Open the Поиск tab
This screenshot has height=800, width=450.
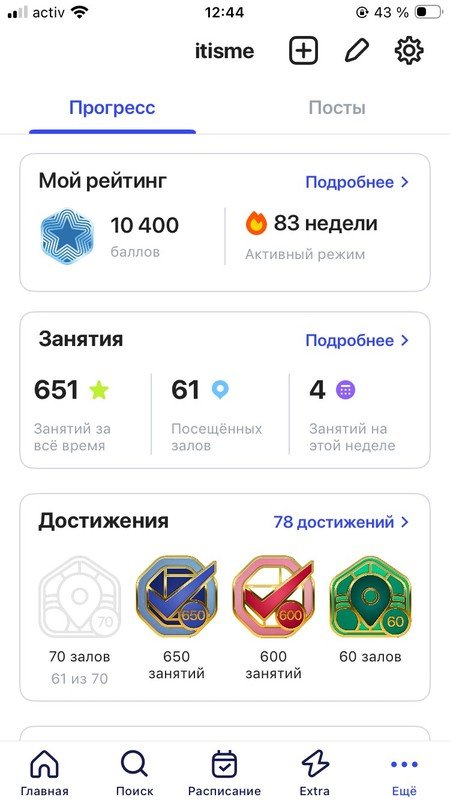[134, 773]
